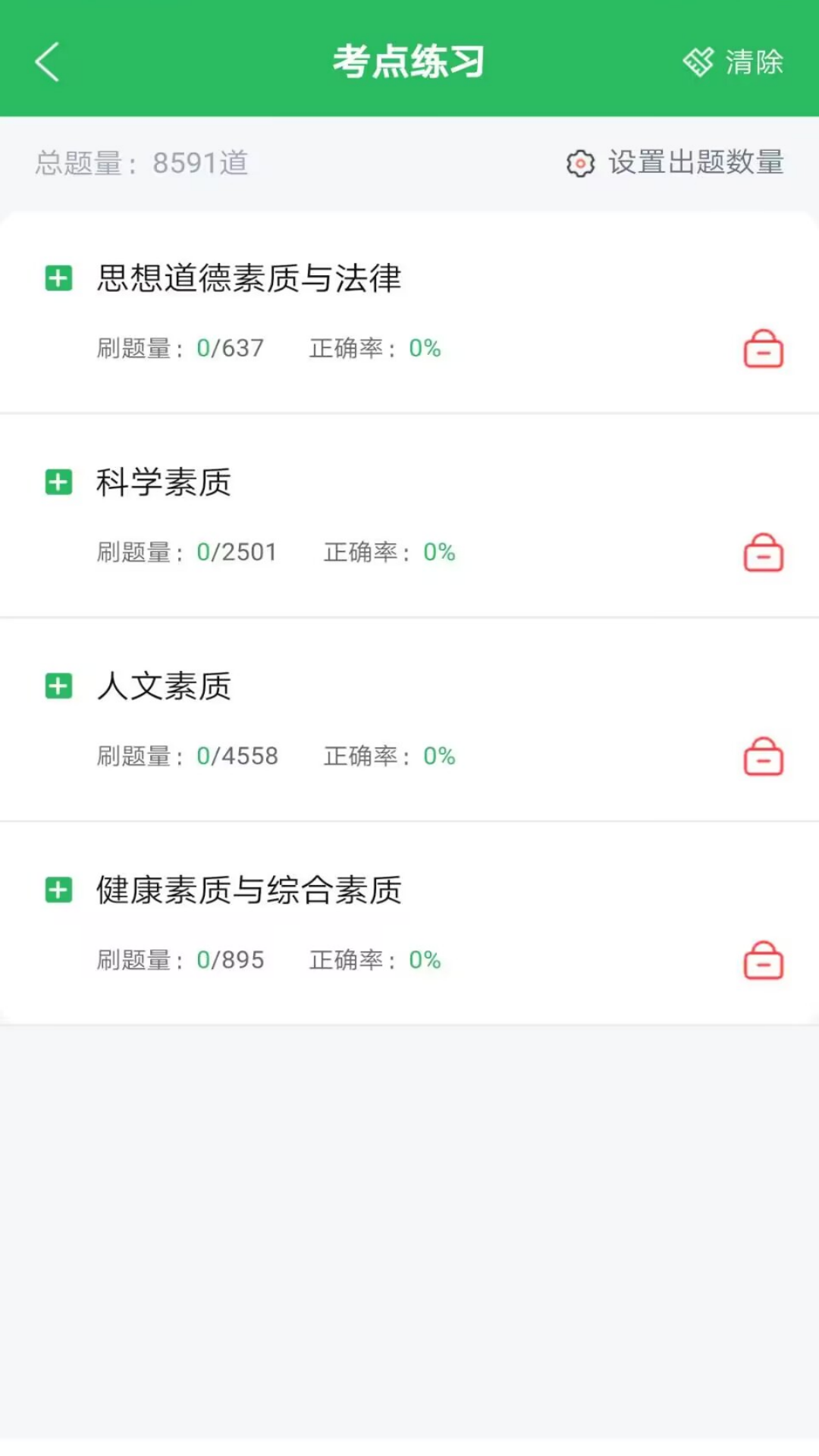Expand 人文素质 using its plus button
The height and width of the screenshot is (1456, 819).
(x=58, y=687)
